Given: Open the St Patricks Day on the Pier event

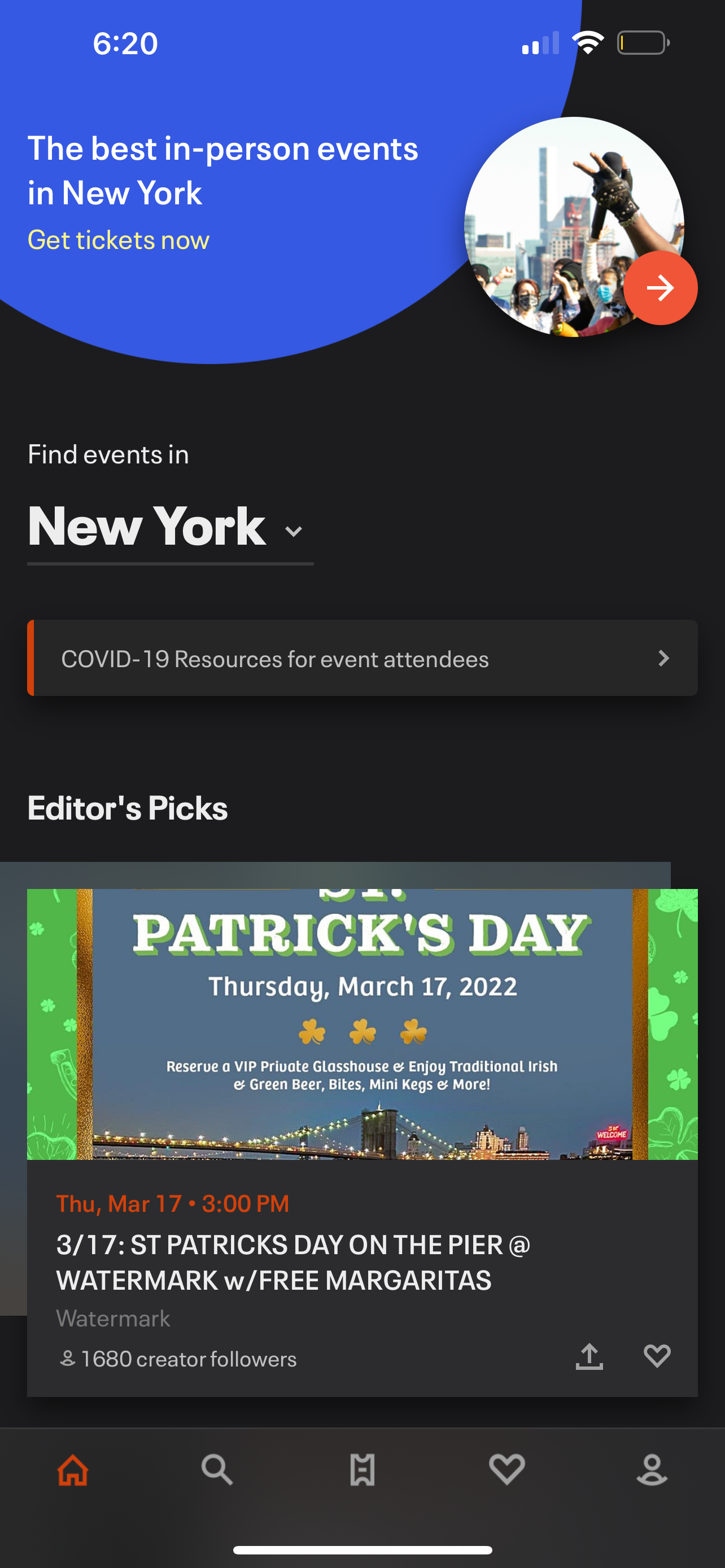Looking at the screenshot, I should click(362, 1142).
